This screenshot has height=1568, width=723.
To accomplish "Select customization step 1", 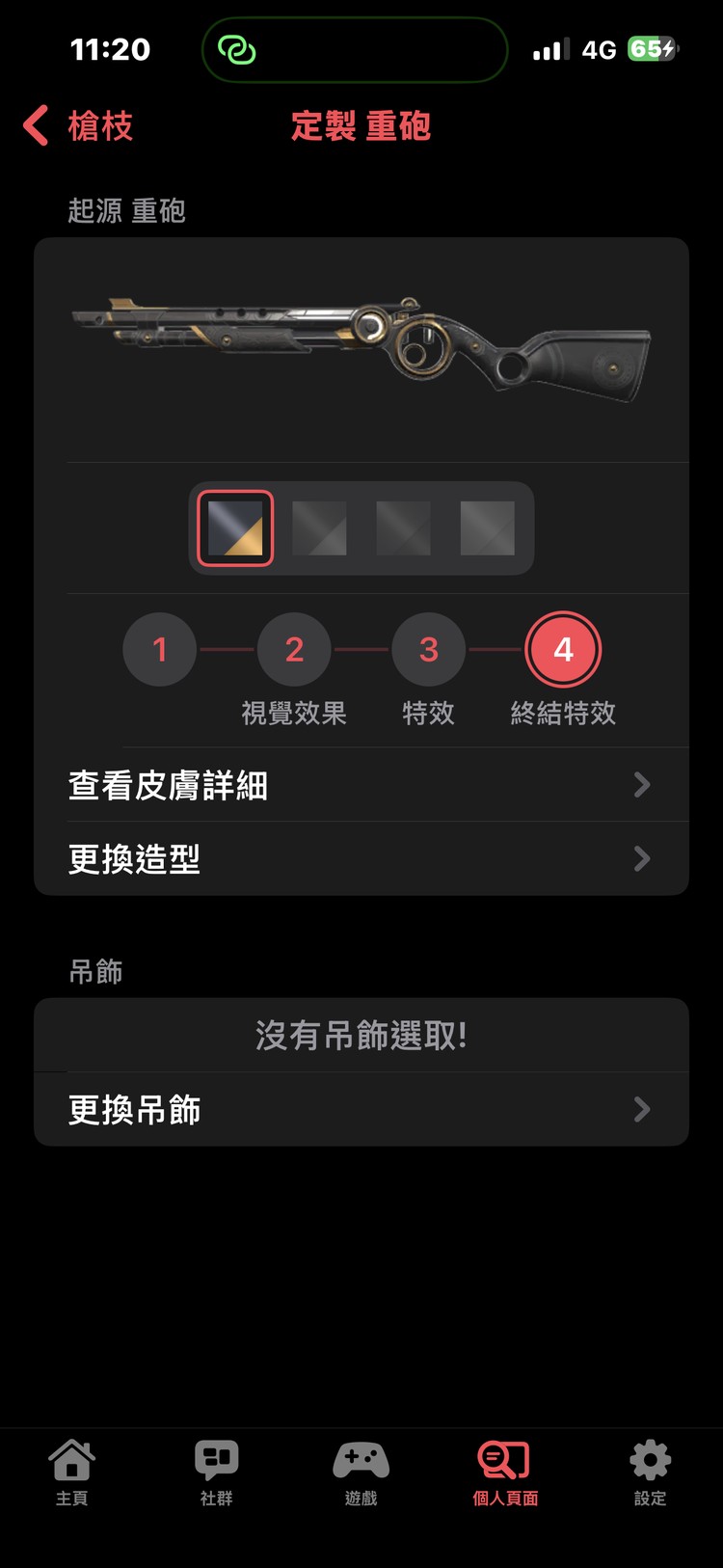I will tap(159, 649).
